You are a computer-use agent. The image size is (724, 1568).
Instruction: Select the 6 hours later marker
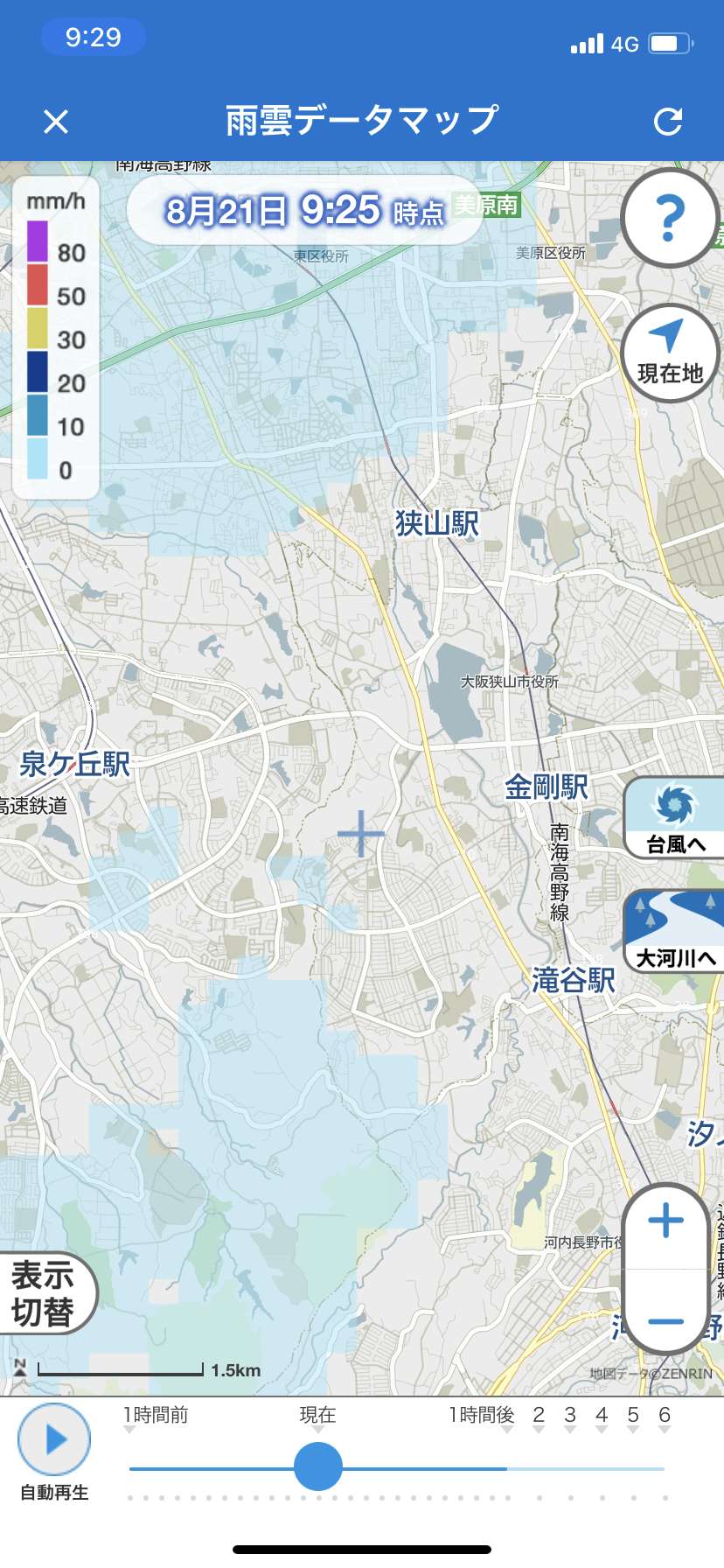[x=665, y=1416]
